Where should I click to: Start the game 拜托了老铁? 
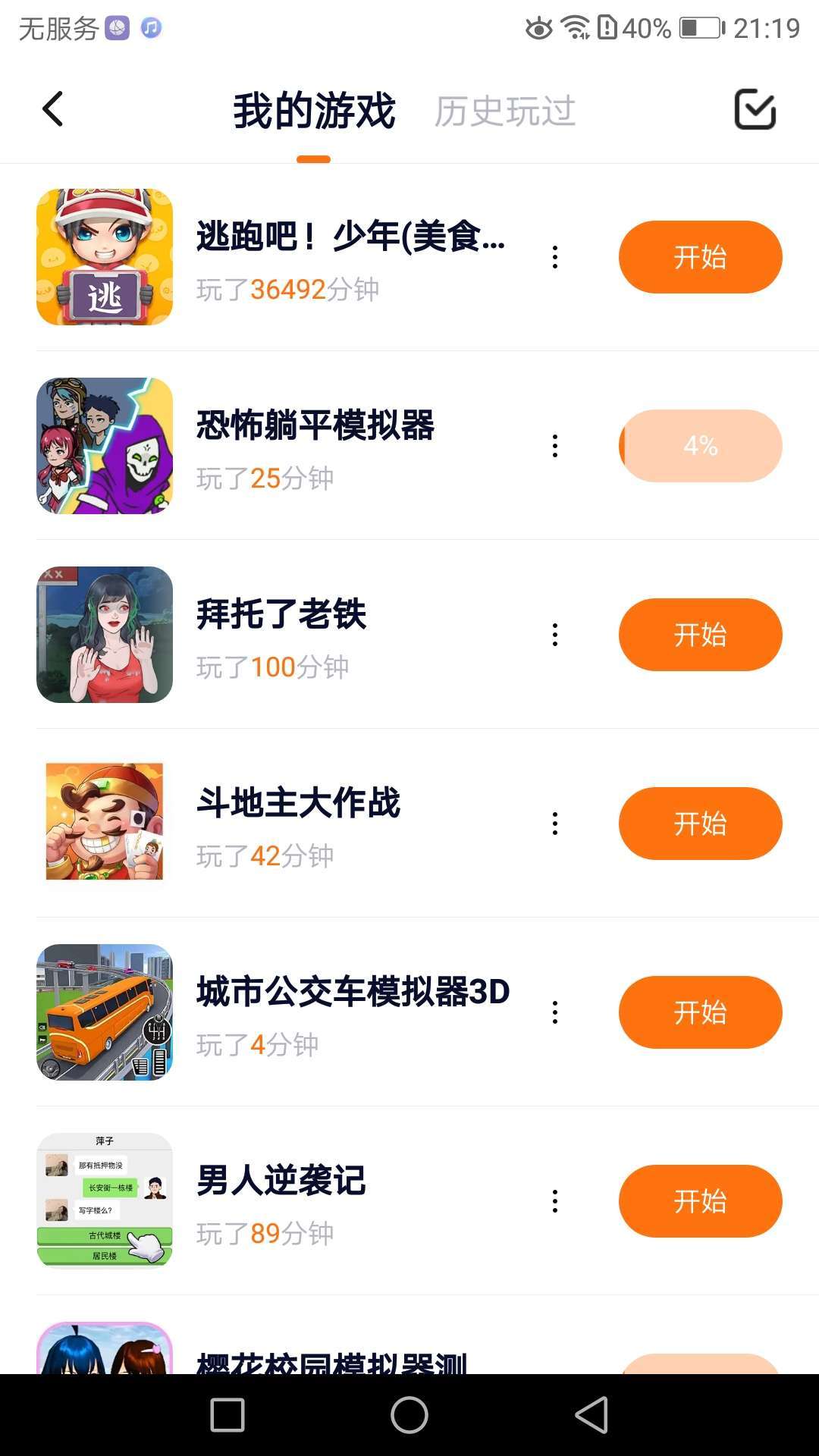(700, 635)
